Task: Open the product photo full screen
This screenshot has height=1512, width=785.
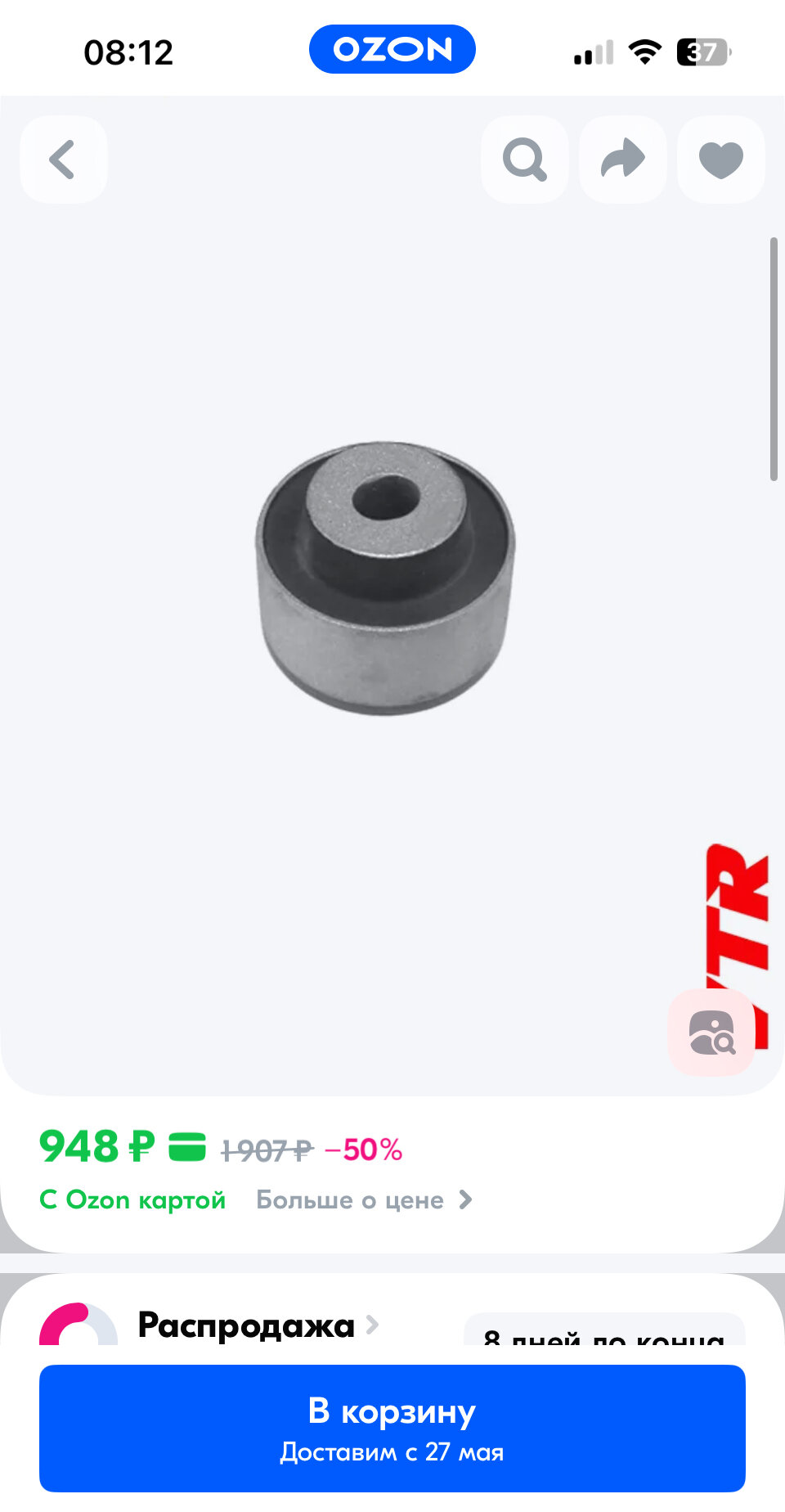Action: pyautogui.click(x=385, y=578)
